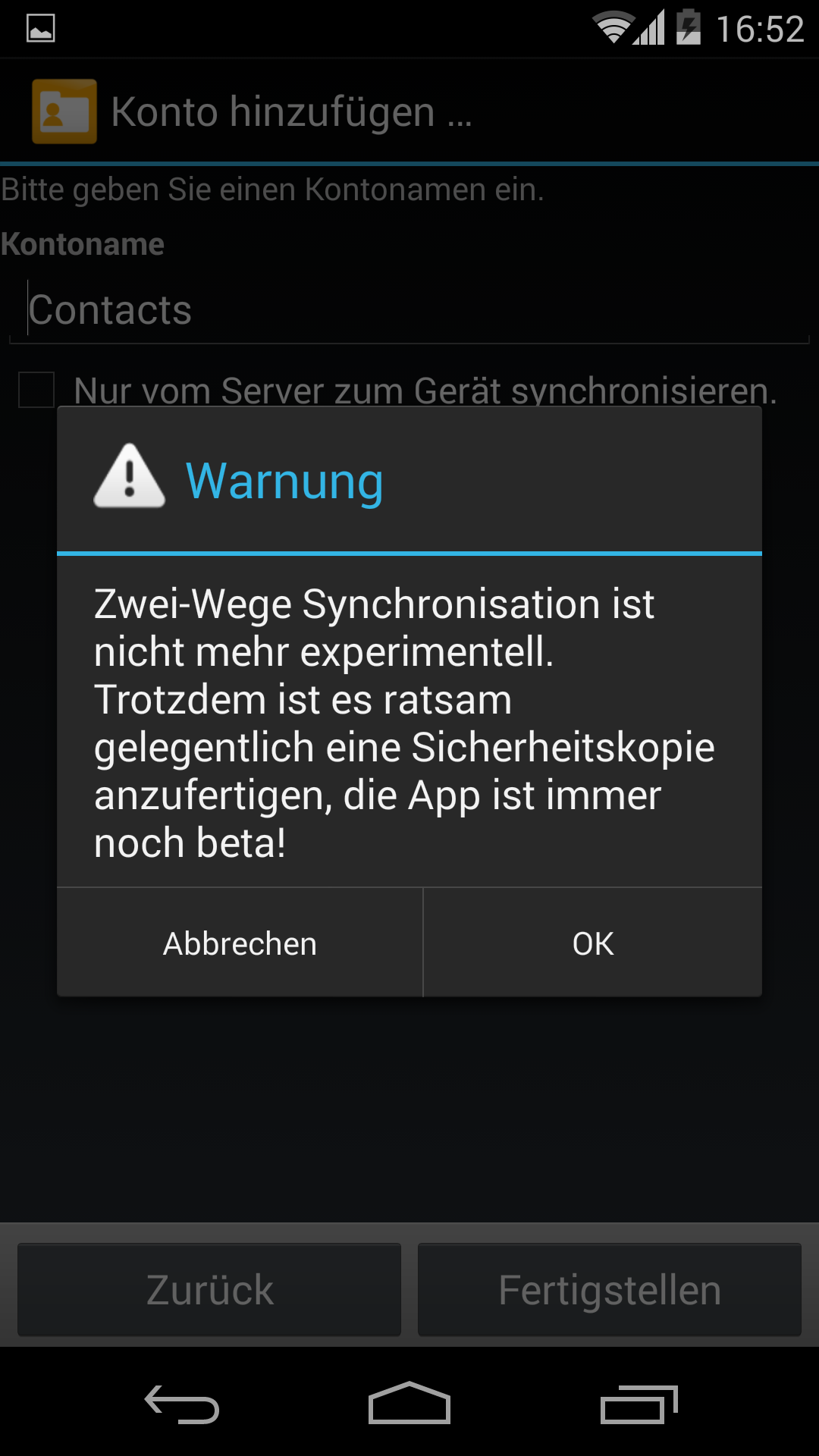819x1456 pixels.
Task: Go back with the system back button
Action: (182, 1404)
